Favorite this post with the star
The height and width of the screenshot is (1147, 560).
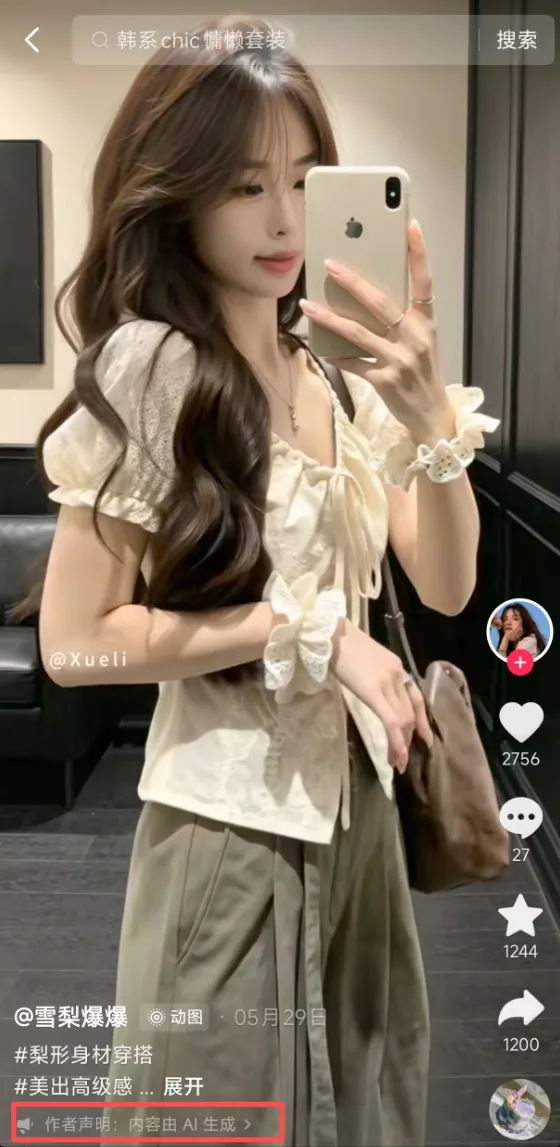point(521,915)
